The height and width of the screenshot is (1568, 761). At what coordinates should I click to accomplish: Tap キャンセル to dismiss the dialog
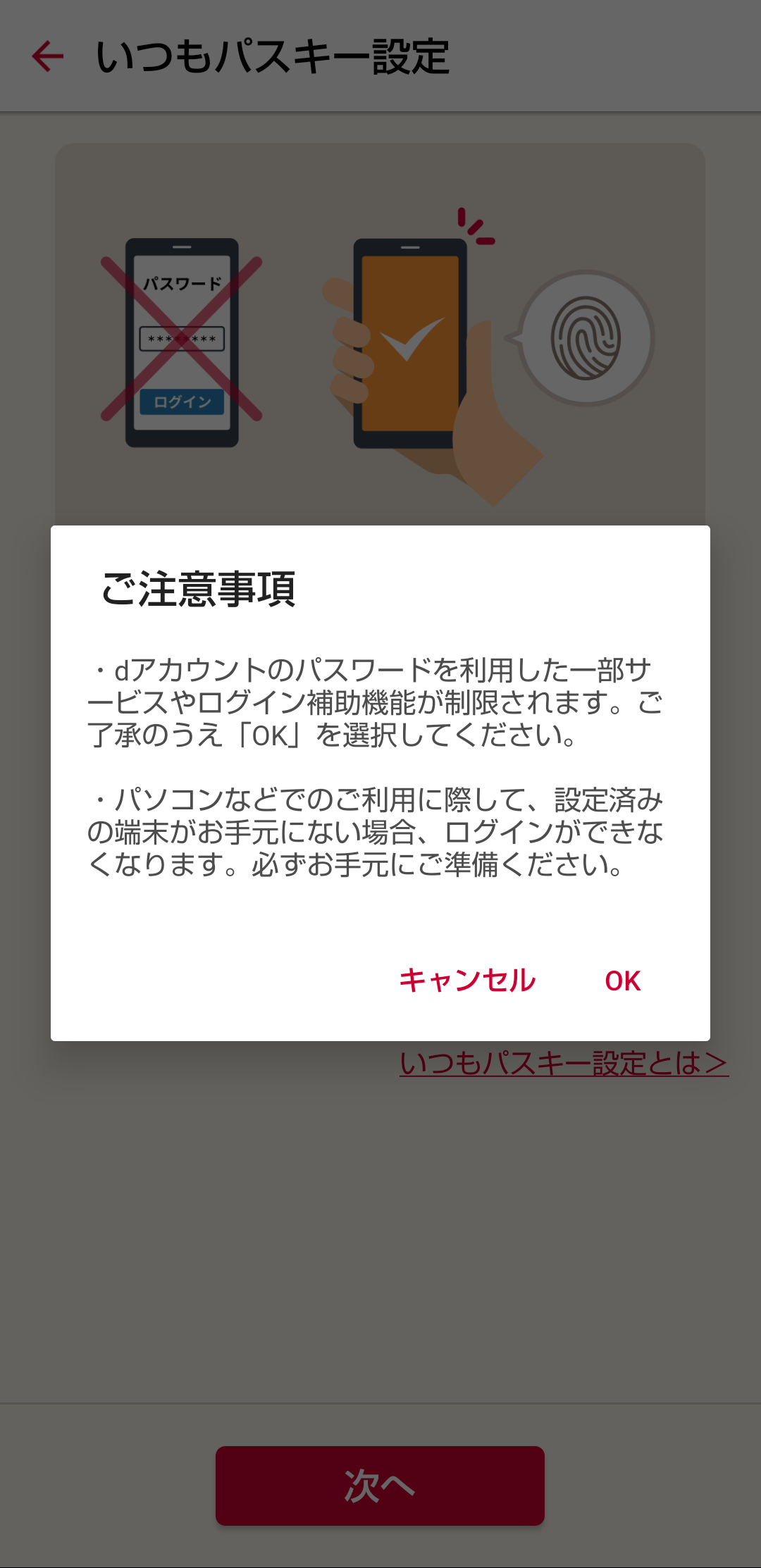pyautogui.click(x=467, y=980)
